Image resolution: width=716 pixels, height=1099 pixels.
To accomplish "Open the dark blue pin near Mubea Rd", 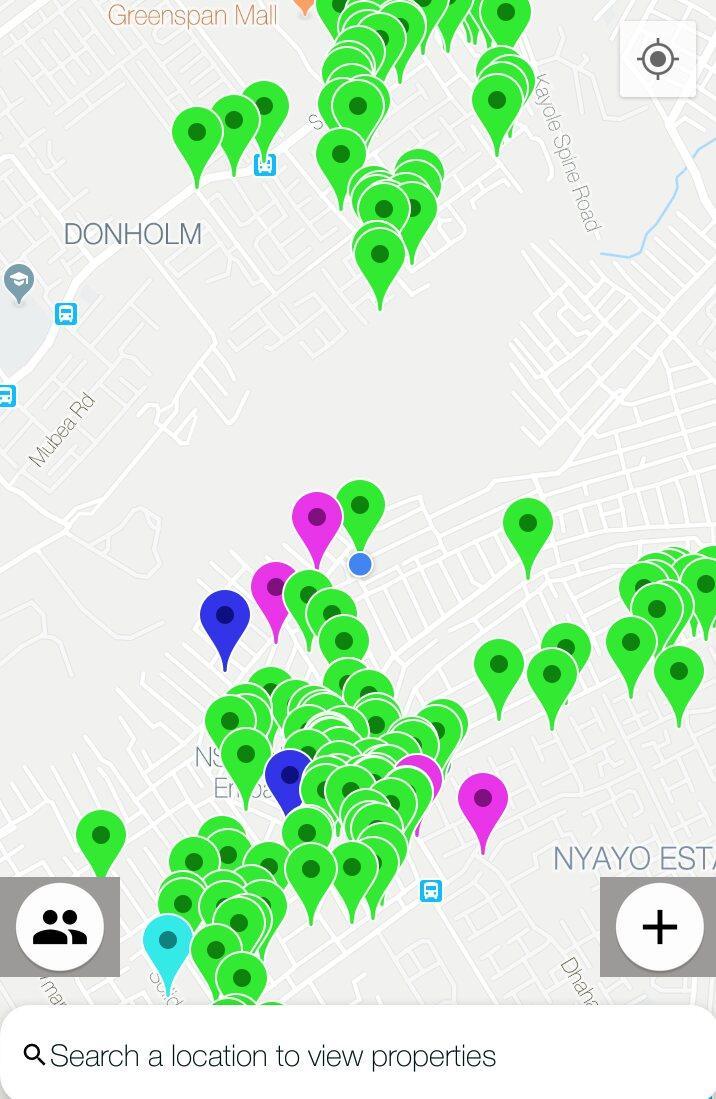I will click(225, 618).
